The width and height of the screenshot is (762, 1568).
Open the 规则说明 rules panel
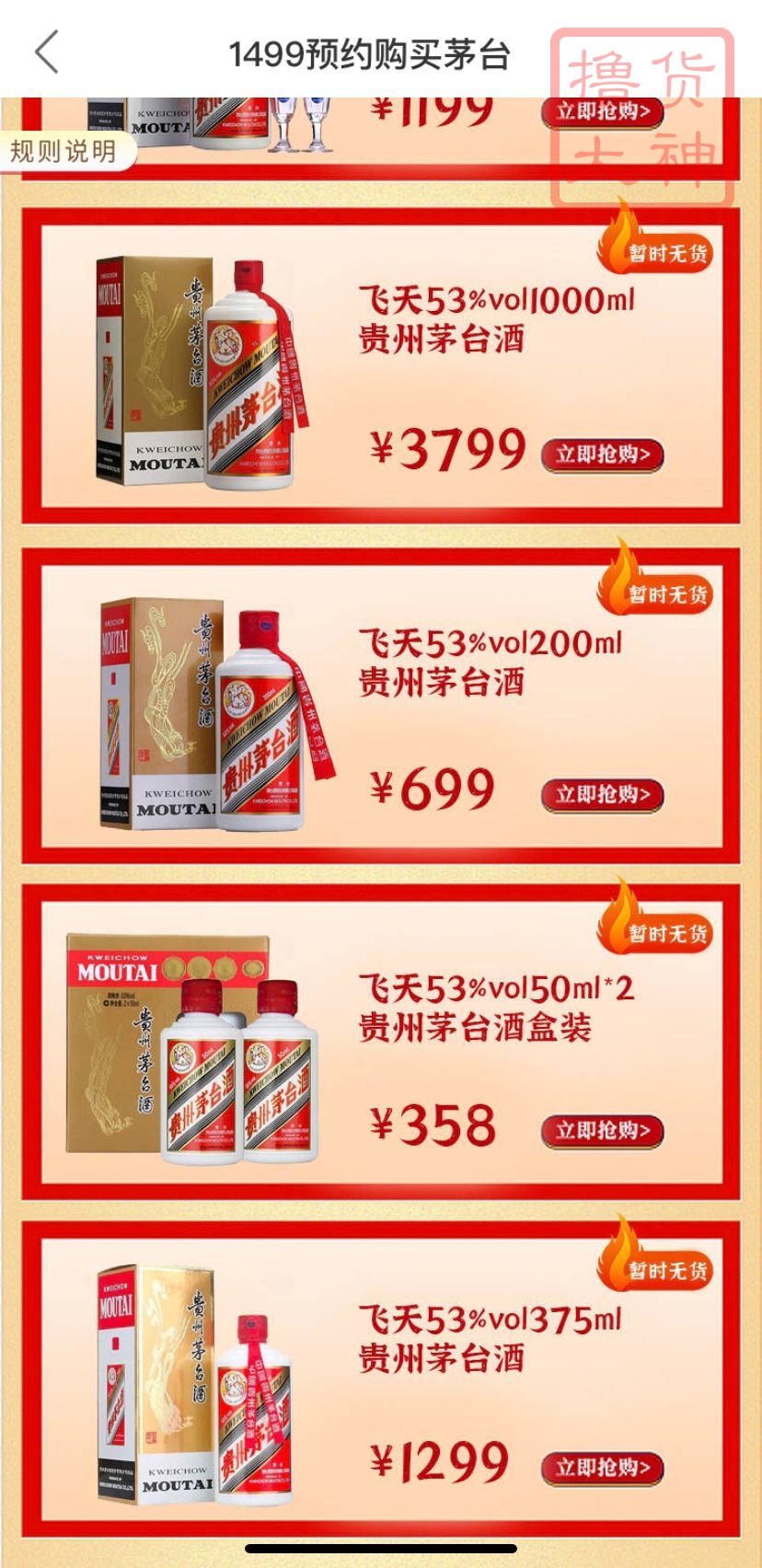(61, 152)
